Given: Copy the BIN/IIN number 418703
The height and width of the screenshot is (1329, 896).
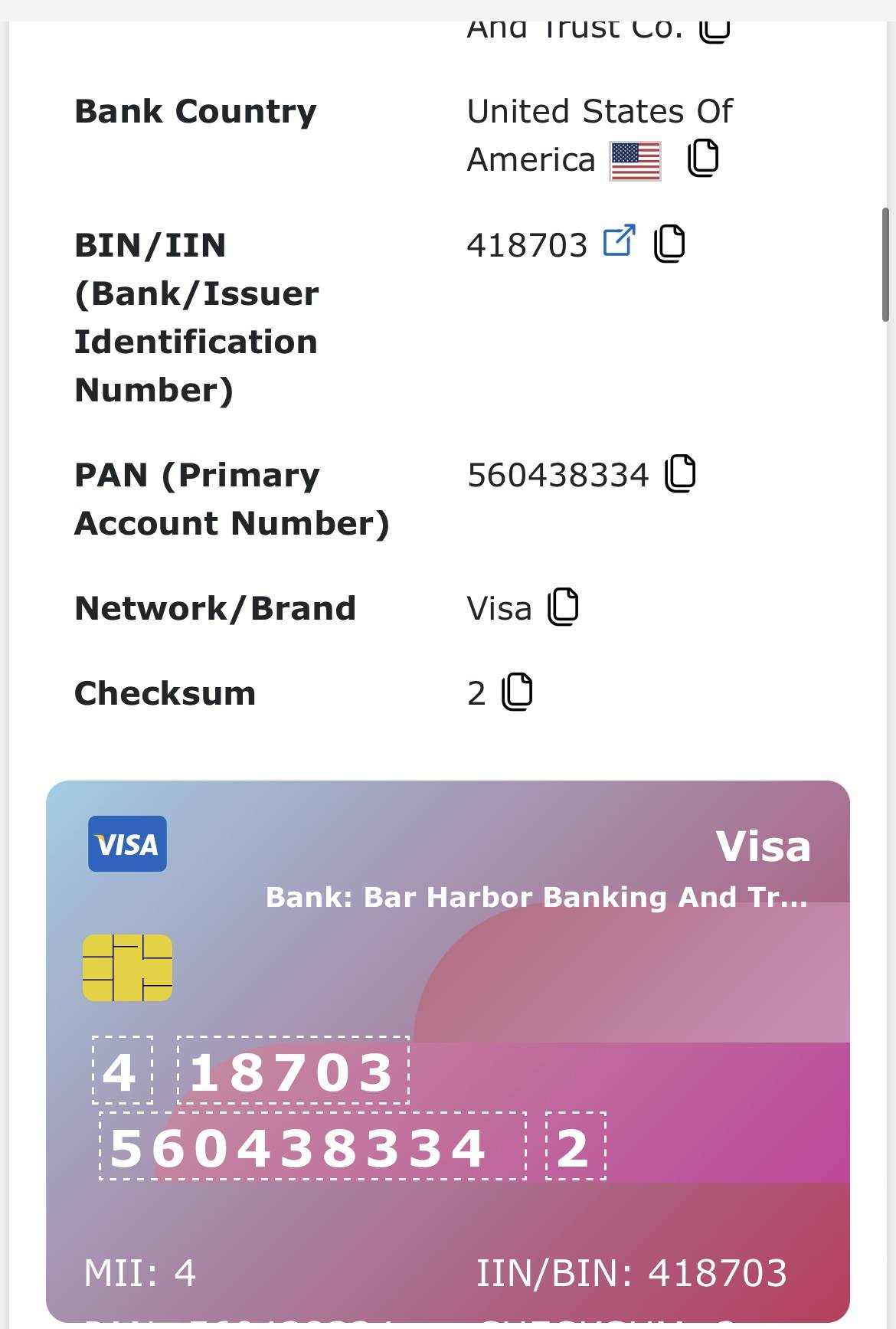Looking at the screenshot, I should click(x=669, y=244).
